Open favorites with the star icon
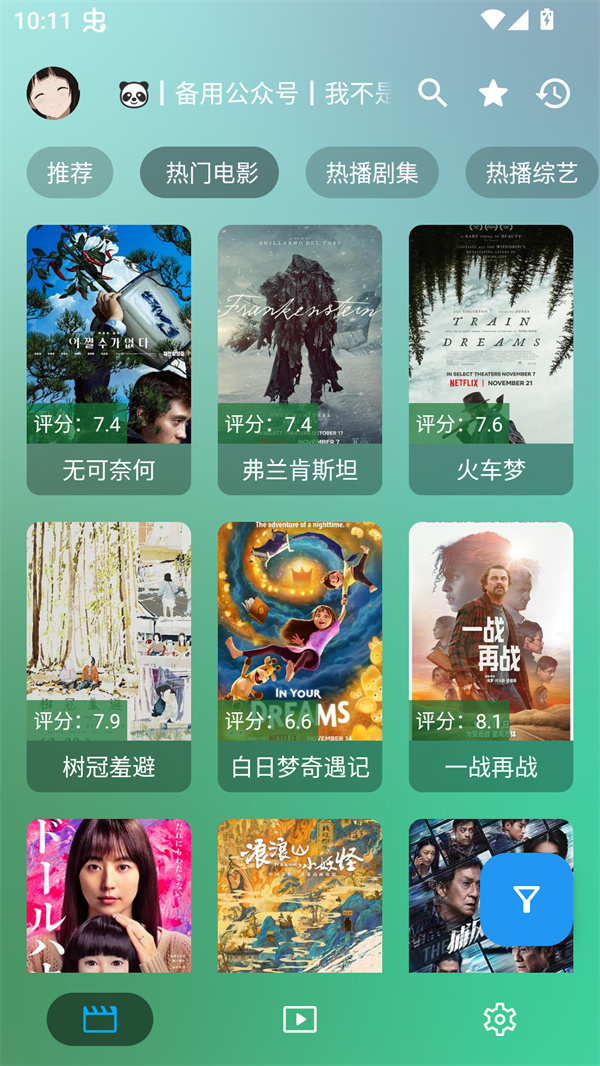The image size is (600, 1066). coord(493,94)
